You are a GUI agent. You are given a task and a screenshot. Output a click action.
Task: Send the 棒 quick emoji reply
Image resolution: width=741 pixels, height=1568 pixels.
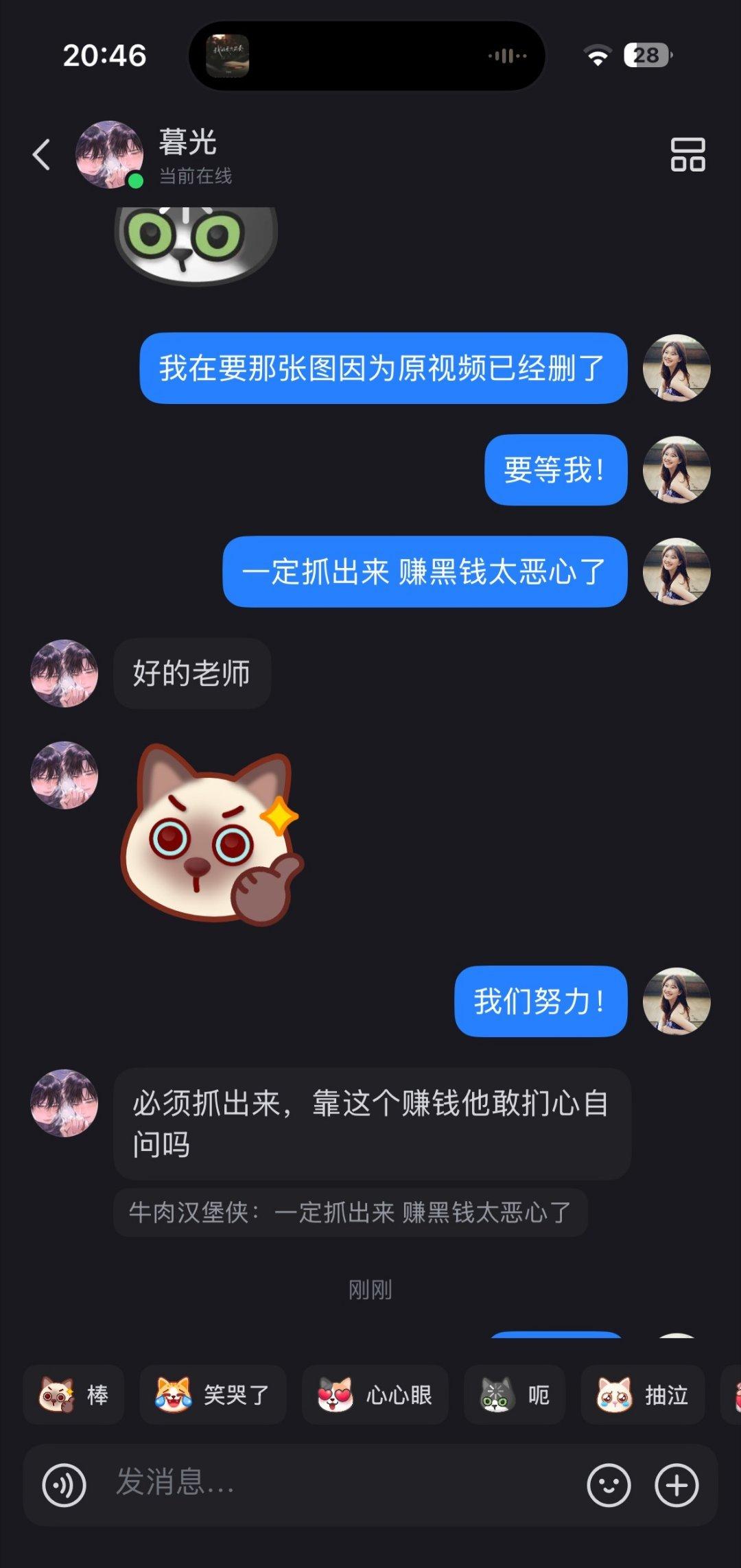pos(74,1394)
